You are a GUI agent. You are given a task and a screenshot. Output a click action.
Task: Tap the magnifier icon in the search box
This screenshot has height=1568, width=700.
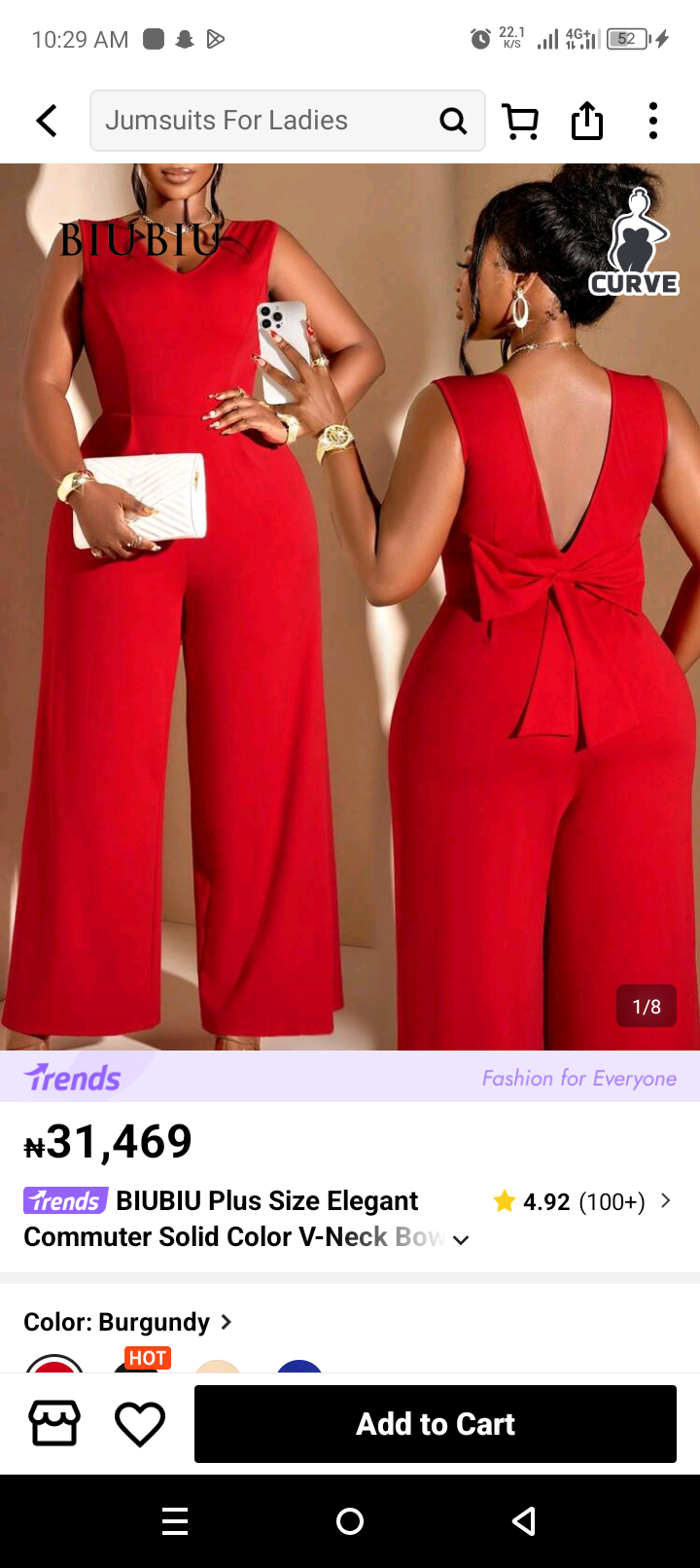click(x=453, y=121)
